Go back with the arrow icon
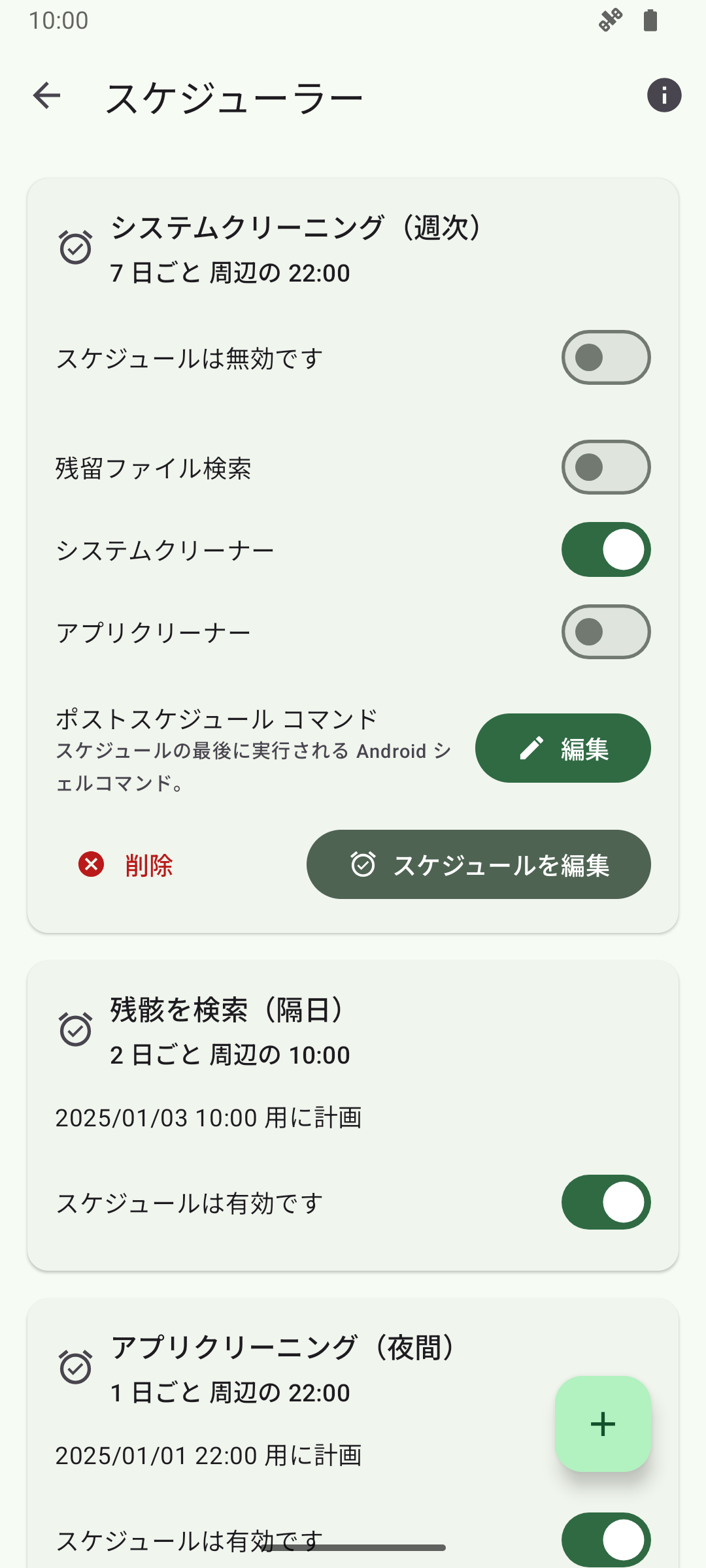706x1568 pixels. click(x=46, y=96)
